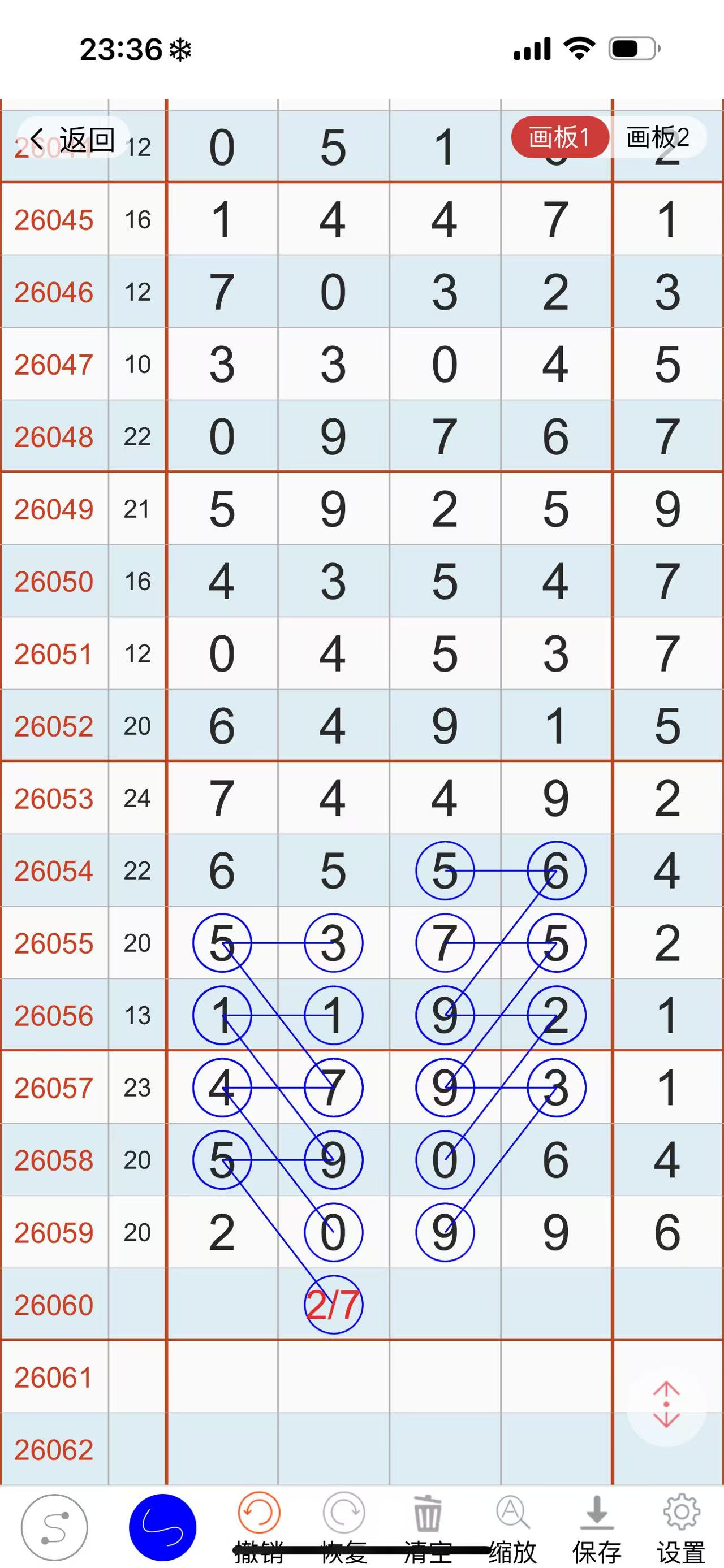
Task: Open 设置 settings
Action: pyautogui.click(x=681, y=1526)
